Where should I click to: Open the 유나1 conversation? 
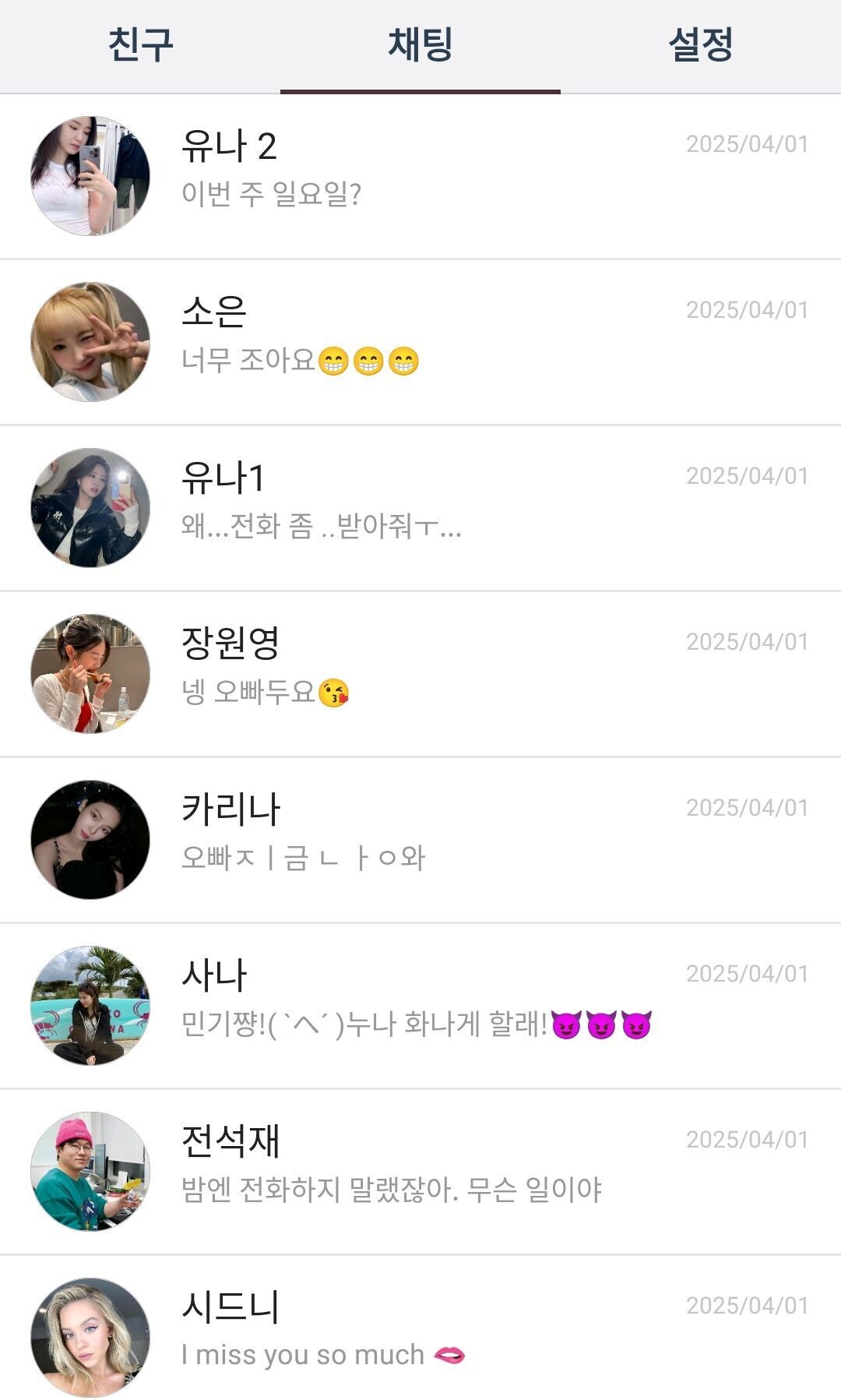click(x=420, y=508)
